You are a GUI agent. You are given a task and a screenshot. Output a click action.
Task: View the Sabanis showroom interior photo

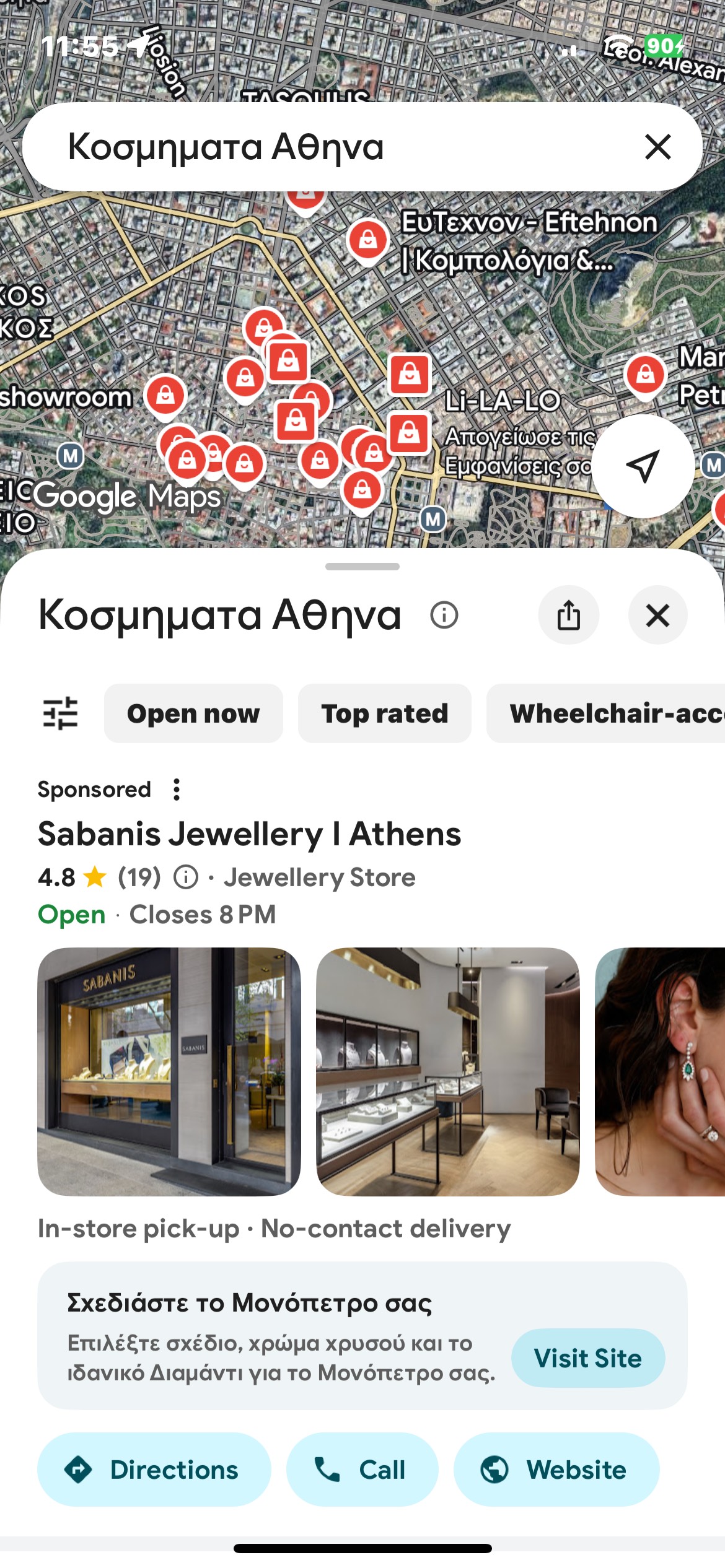point(447,1071)
